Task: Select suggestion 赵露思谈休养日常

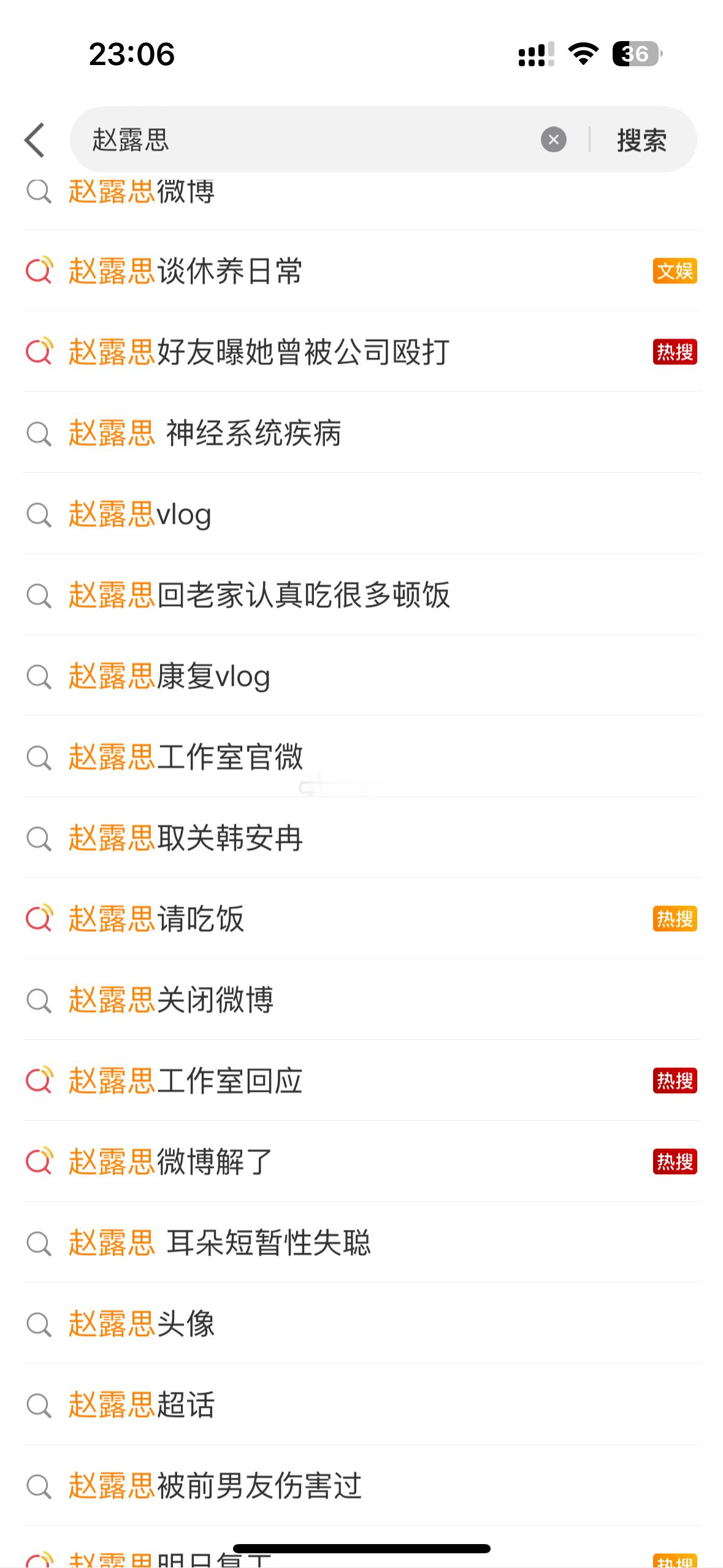Action: (361, 271)
